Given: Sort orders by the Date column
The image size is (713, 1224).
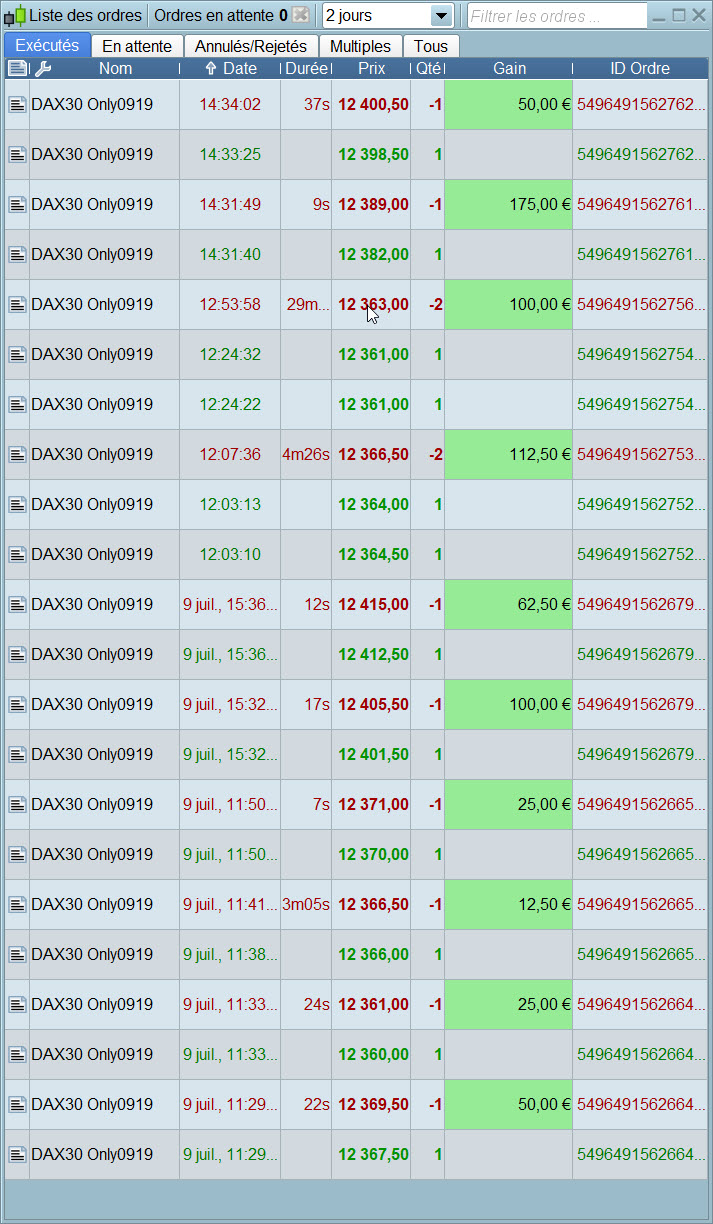Looking at the screenshot, I should coord(230,68).
